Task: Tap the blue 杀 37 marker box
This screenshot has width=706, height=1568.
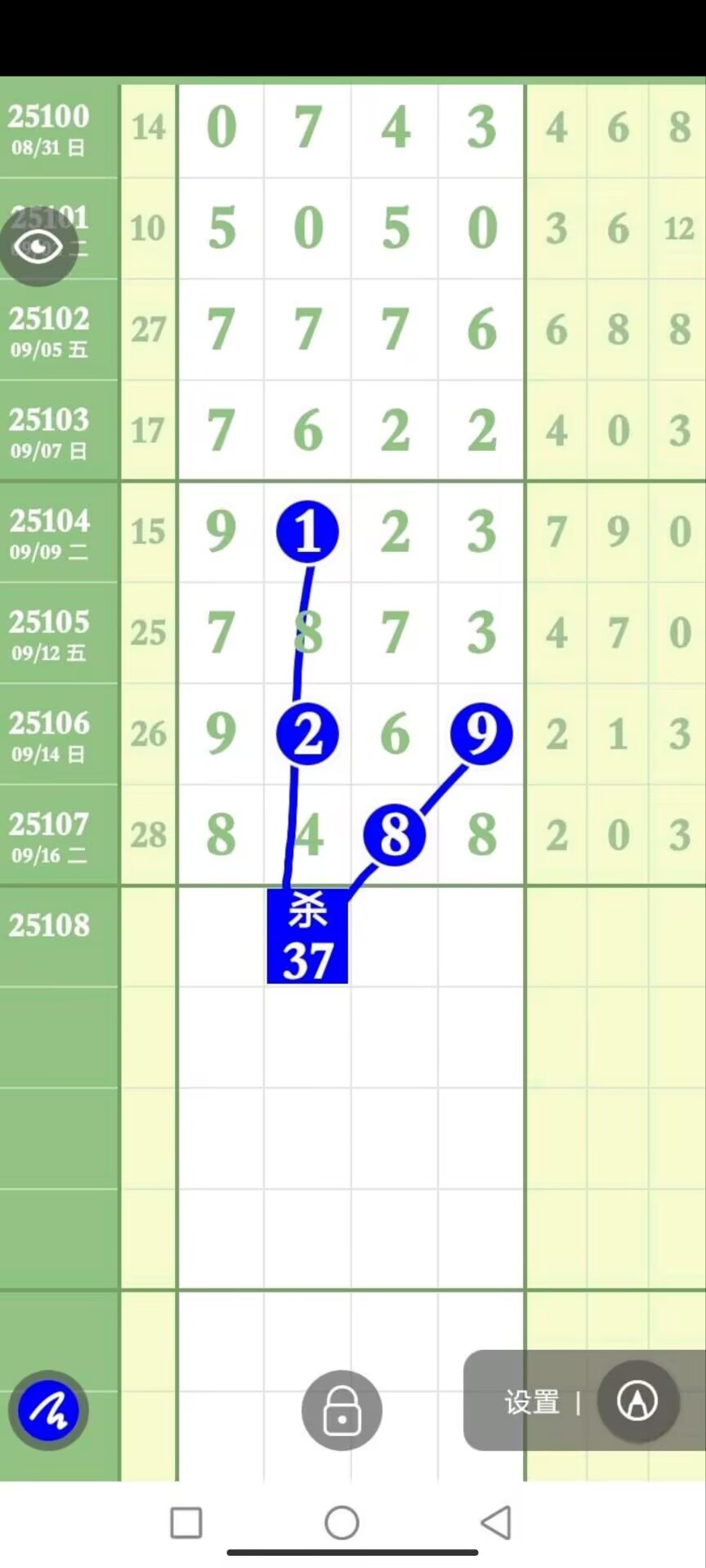Action: [x=307, y=936]
